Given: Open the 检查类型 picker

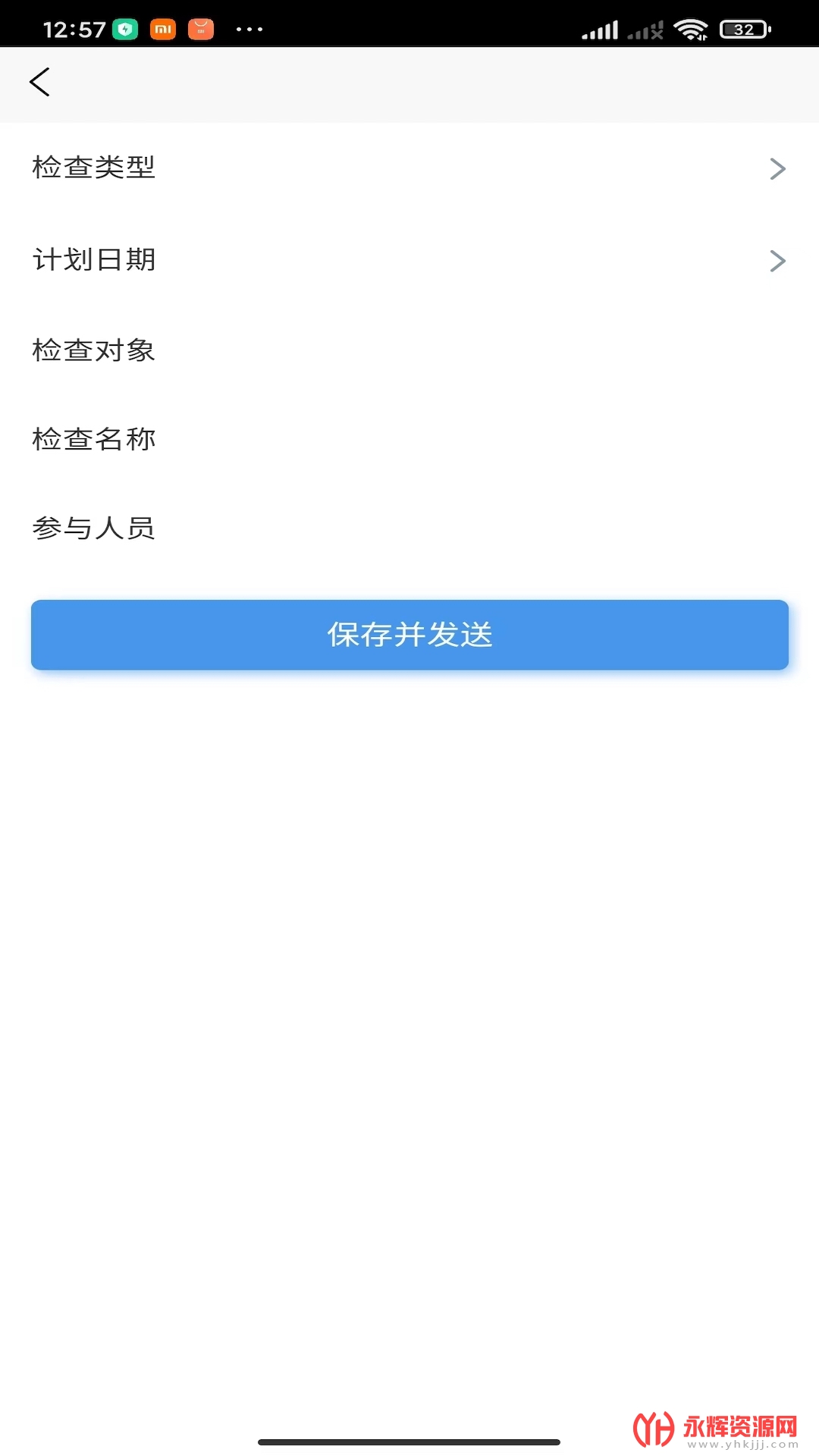Looking at the screenshot, I should click(x=409, y=168).
